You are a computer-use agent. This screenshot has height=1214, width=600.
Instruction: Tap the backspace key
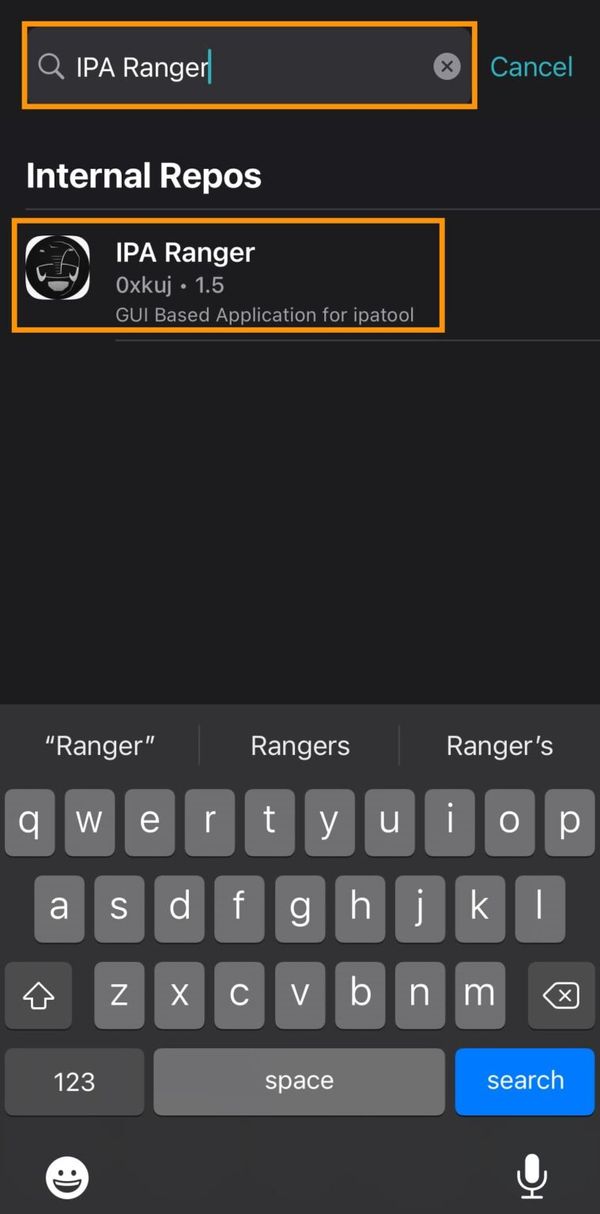click(x=560, y=995)
